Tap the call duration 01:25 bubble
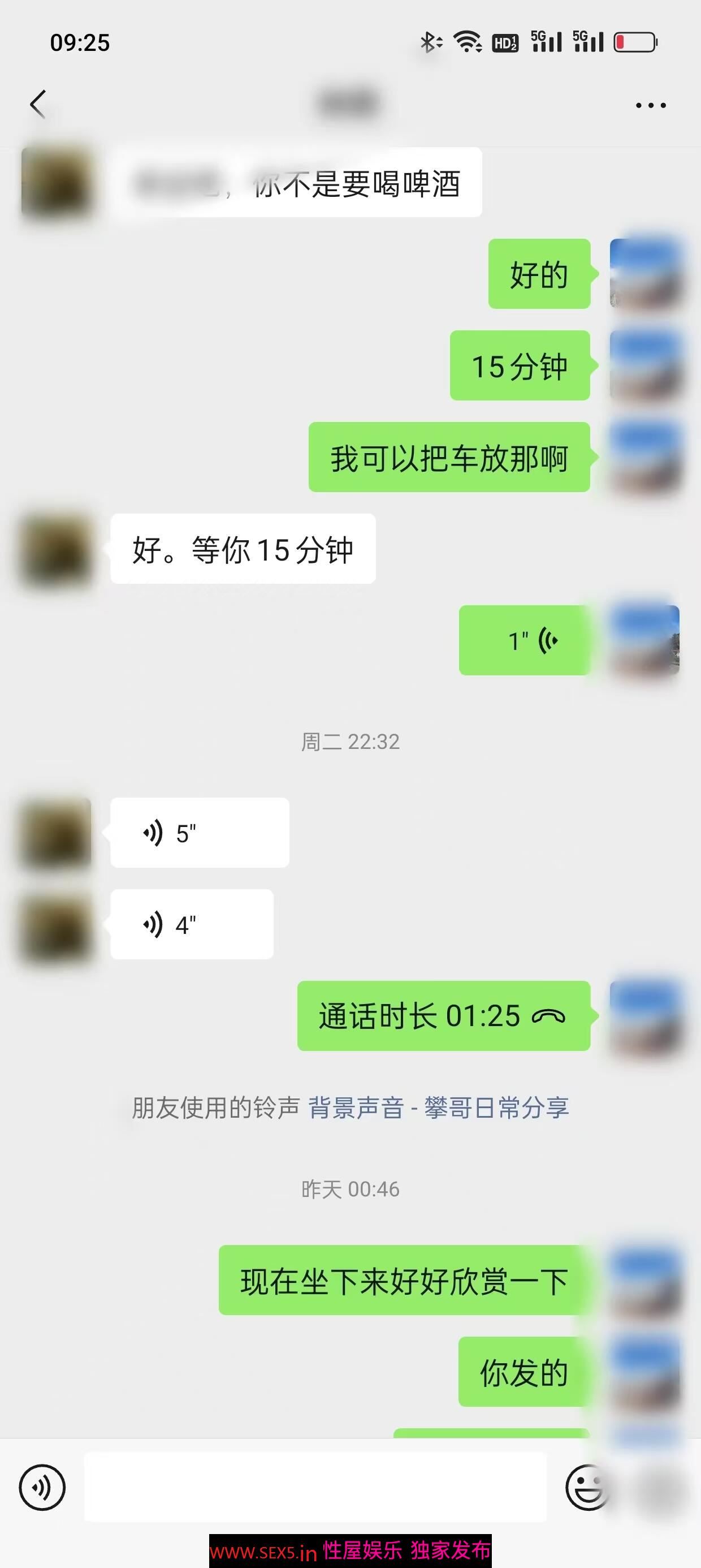The height and width of the screenshot is (1568, 701). coord(443,1016)
